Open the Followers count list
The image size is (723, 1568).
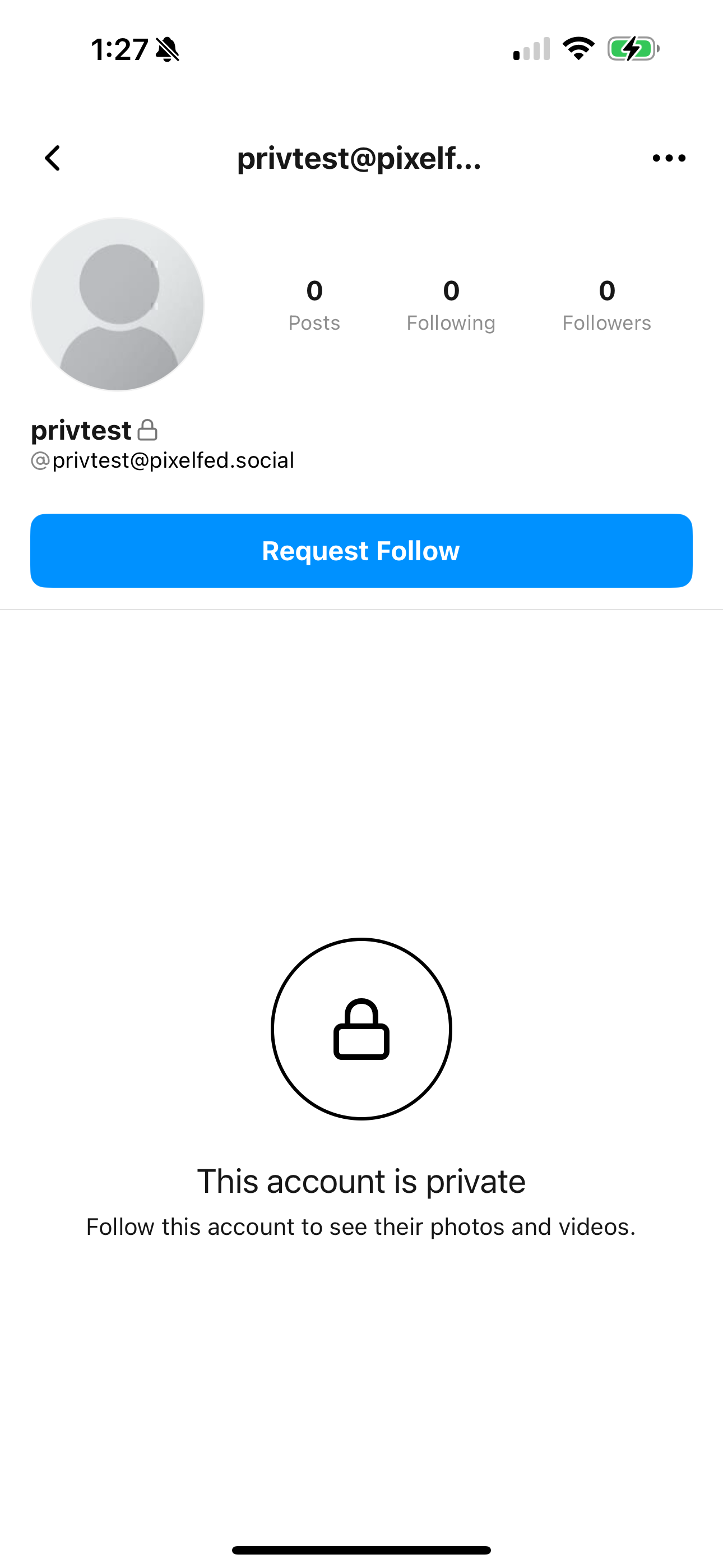607,305
